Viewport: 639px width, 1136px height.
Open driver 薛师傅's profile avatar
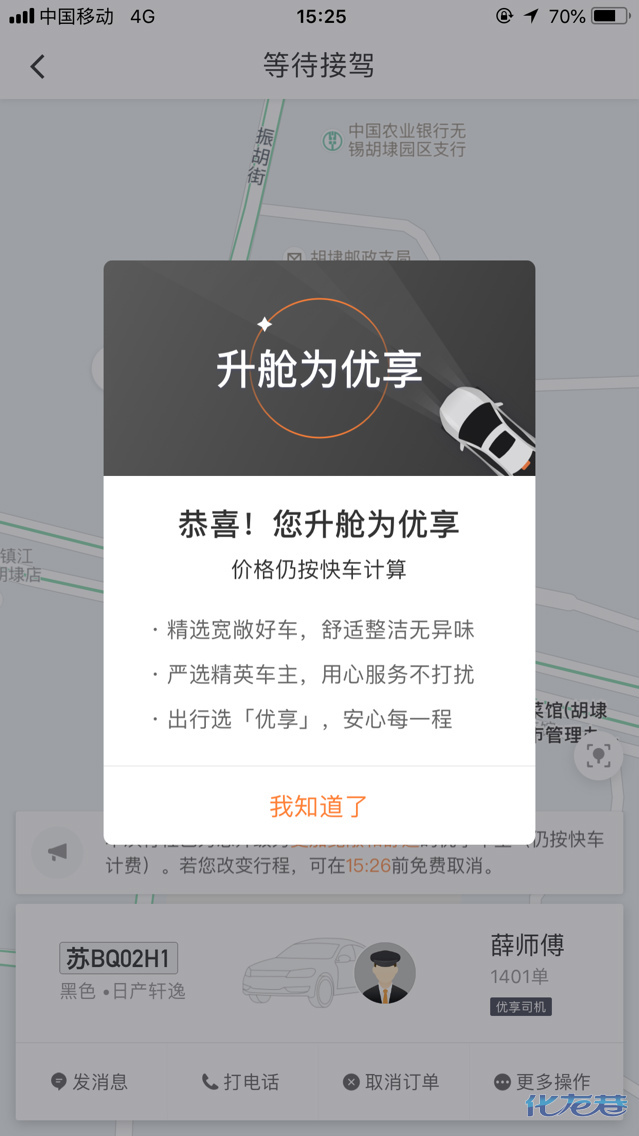pyautogui.click(x=385, y=973)
